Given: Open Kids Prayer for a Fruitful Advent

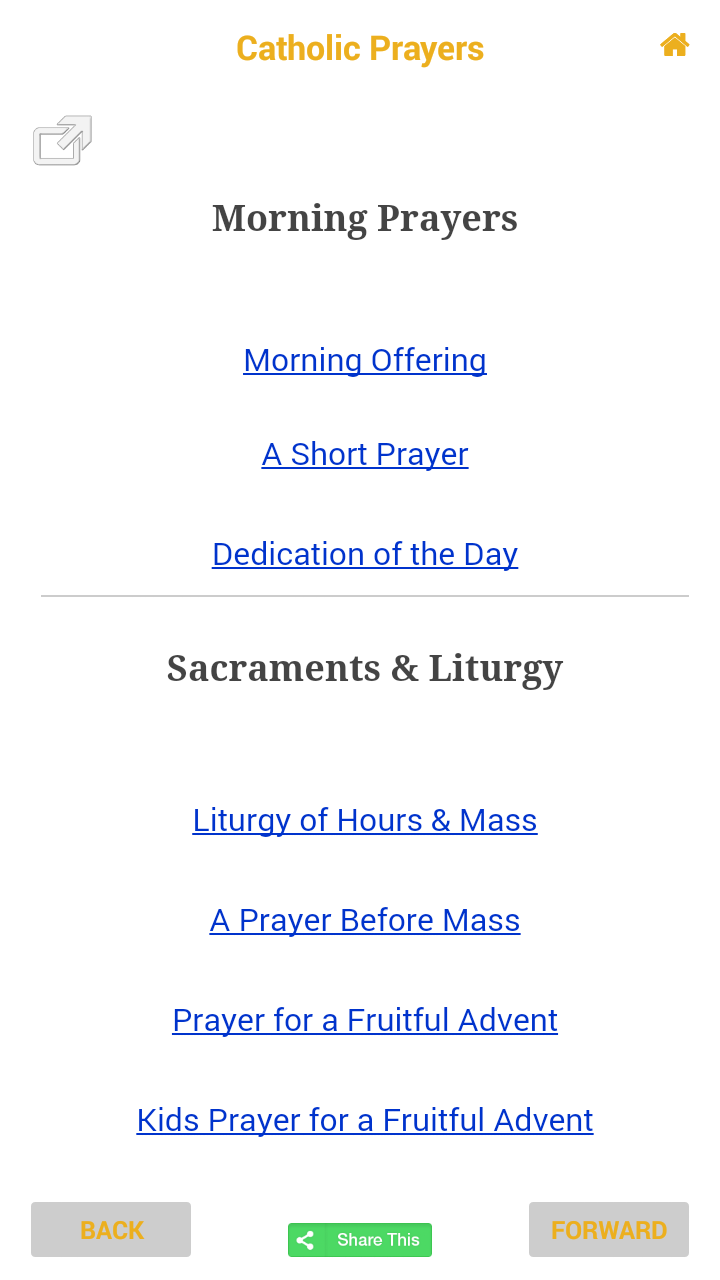Looking at the screenshot, I should tap(364, 1120).
